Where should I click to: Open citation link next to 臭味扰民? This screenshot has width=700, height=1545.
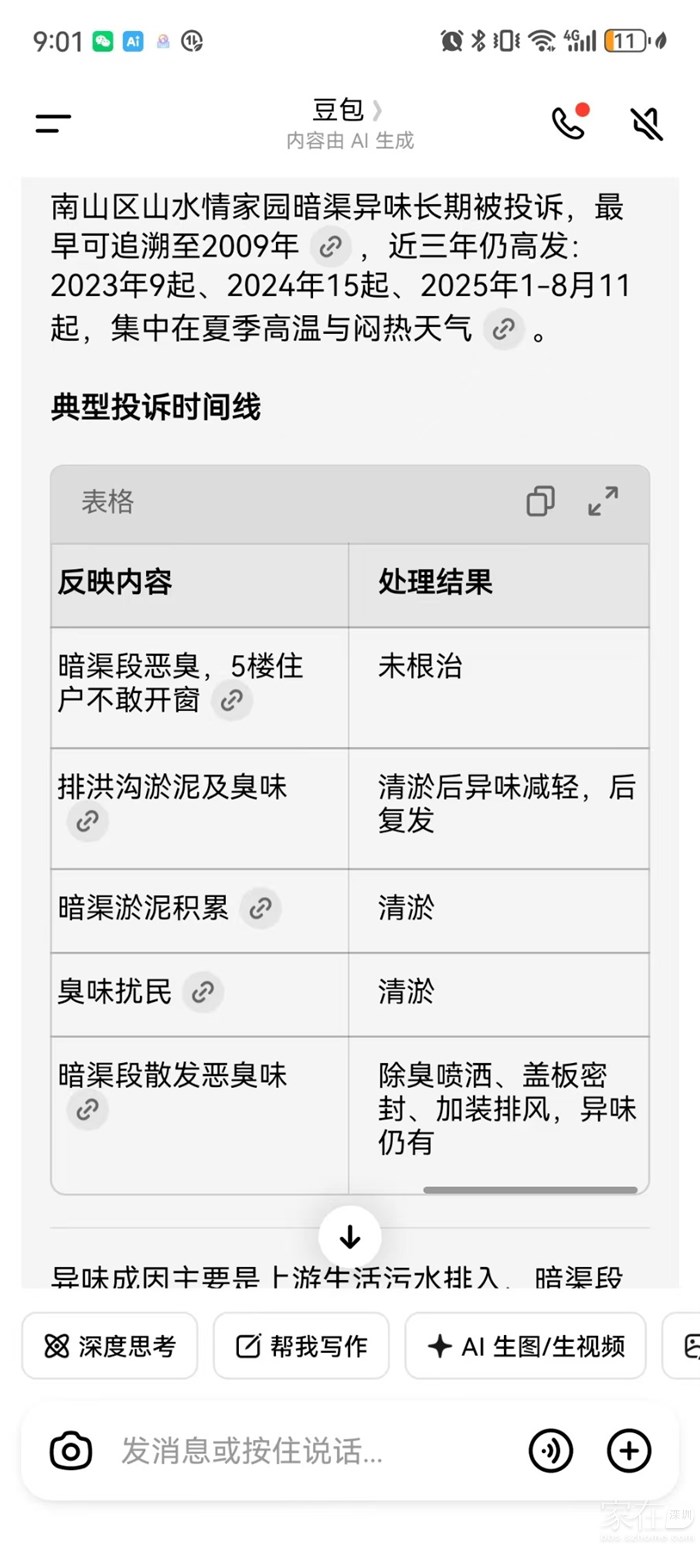point(203,992)
